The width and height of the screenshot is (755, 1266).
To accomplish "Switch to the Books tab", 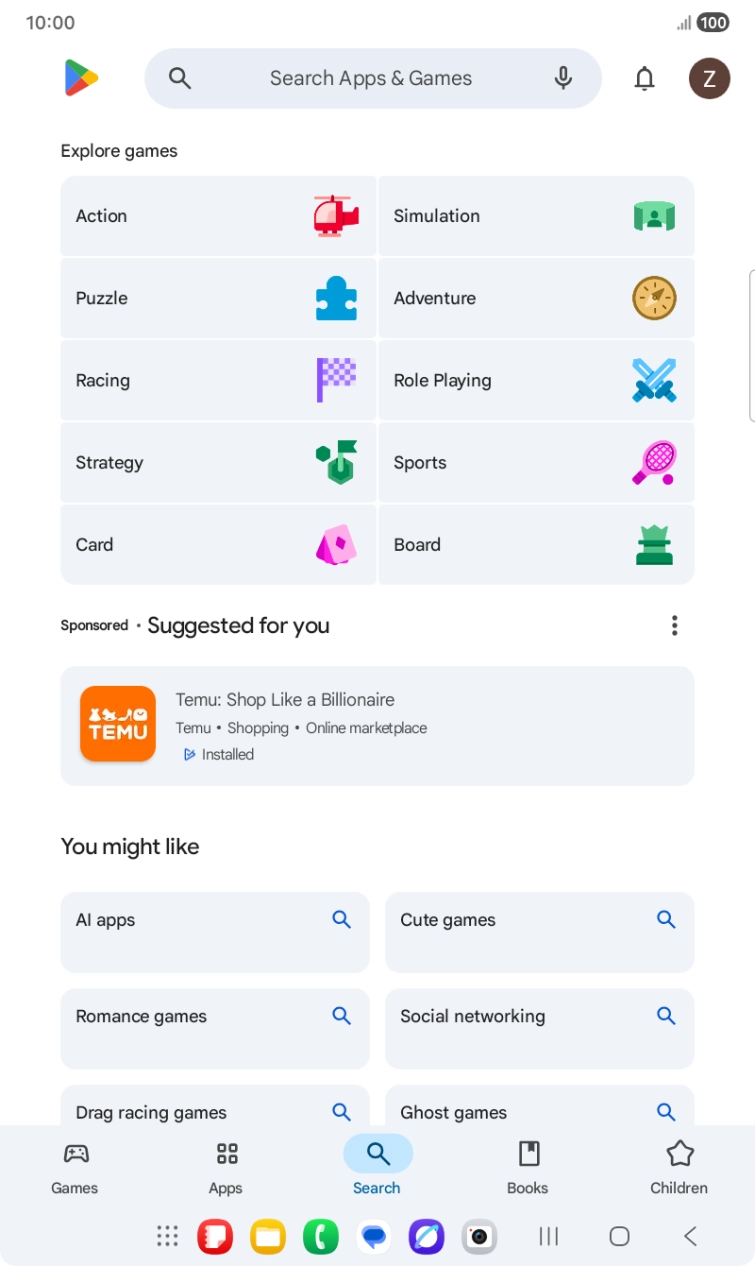I will [x=528, y=1167].
